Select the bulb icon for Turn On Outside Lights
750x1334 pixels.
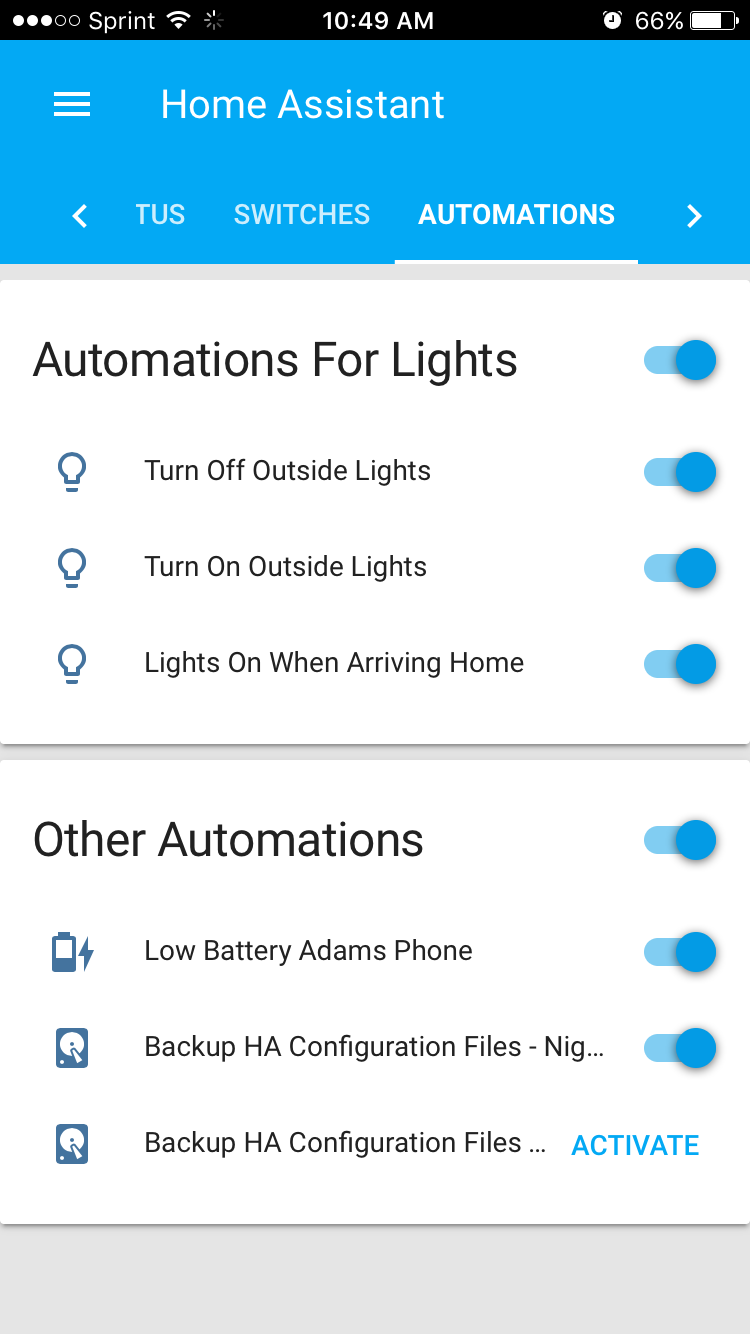click(71, 567)
